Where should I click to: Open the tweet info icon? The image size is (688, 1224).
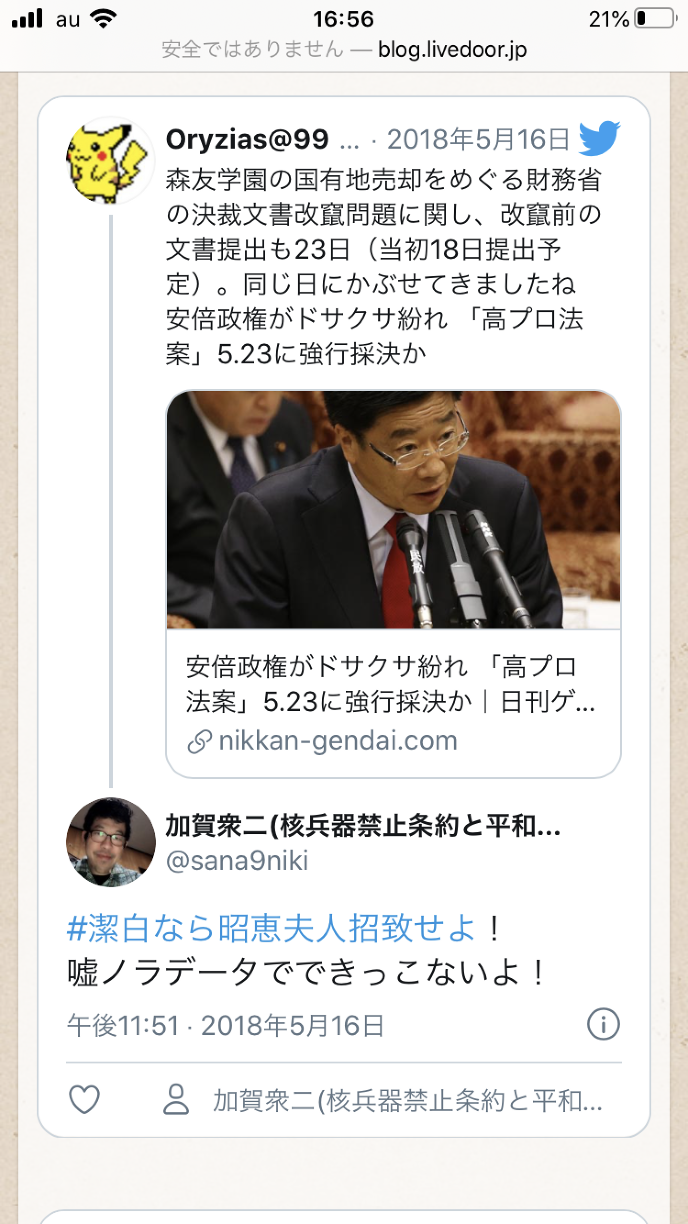tap(603, 1024)
